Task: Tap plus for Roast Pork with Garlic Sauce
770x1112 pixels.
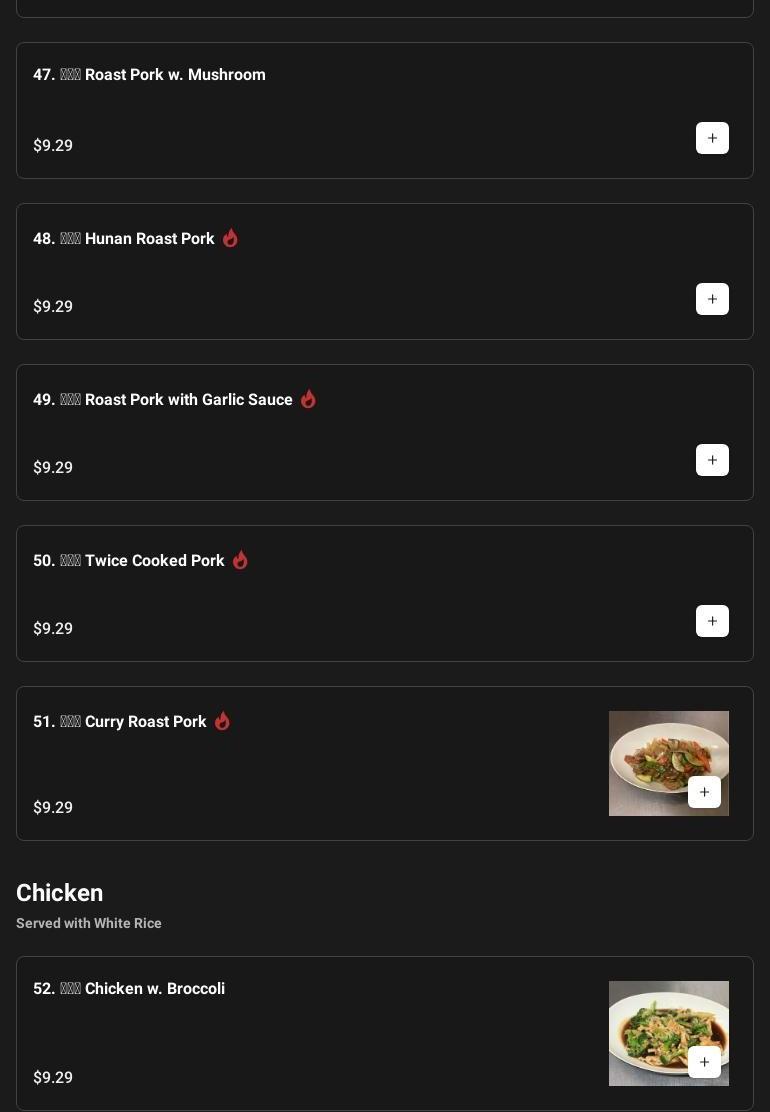Action: click(x=712, y=460)
